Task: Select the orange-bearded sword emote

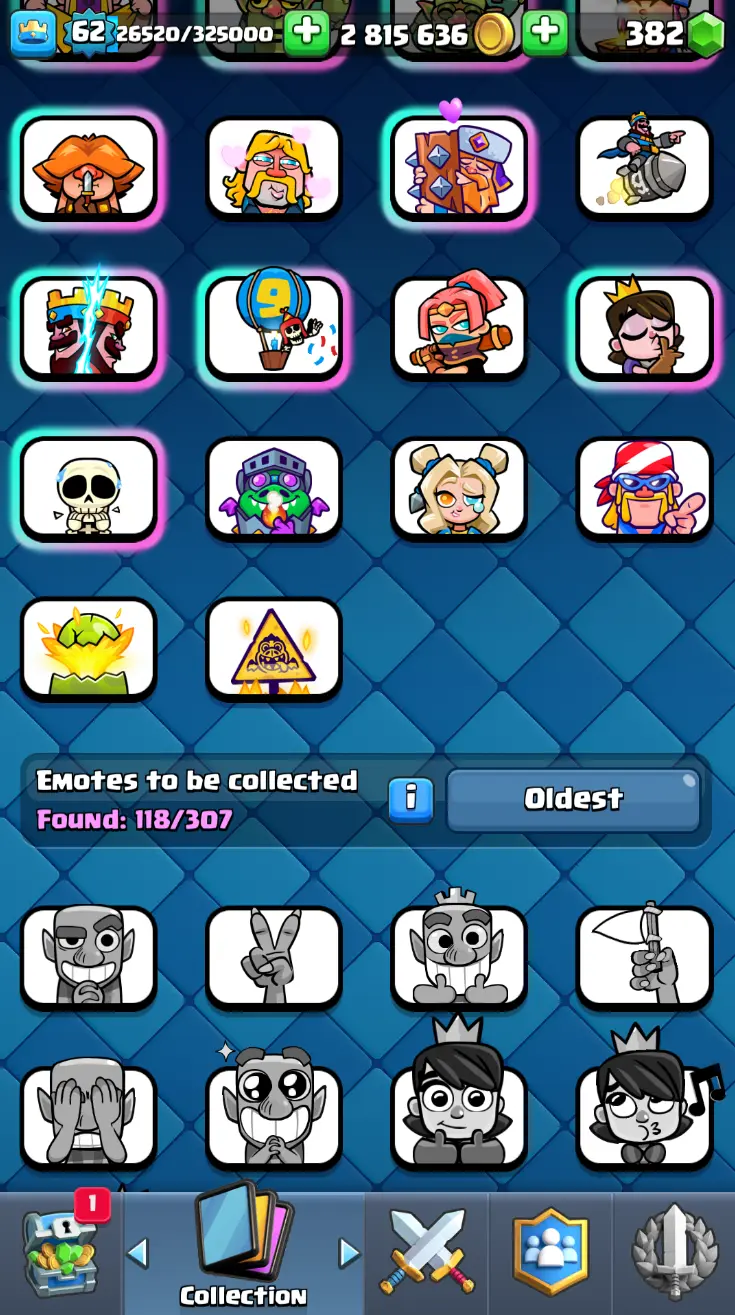Action: click(x=89, y=167)
